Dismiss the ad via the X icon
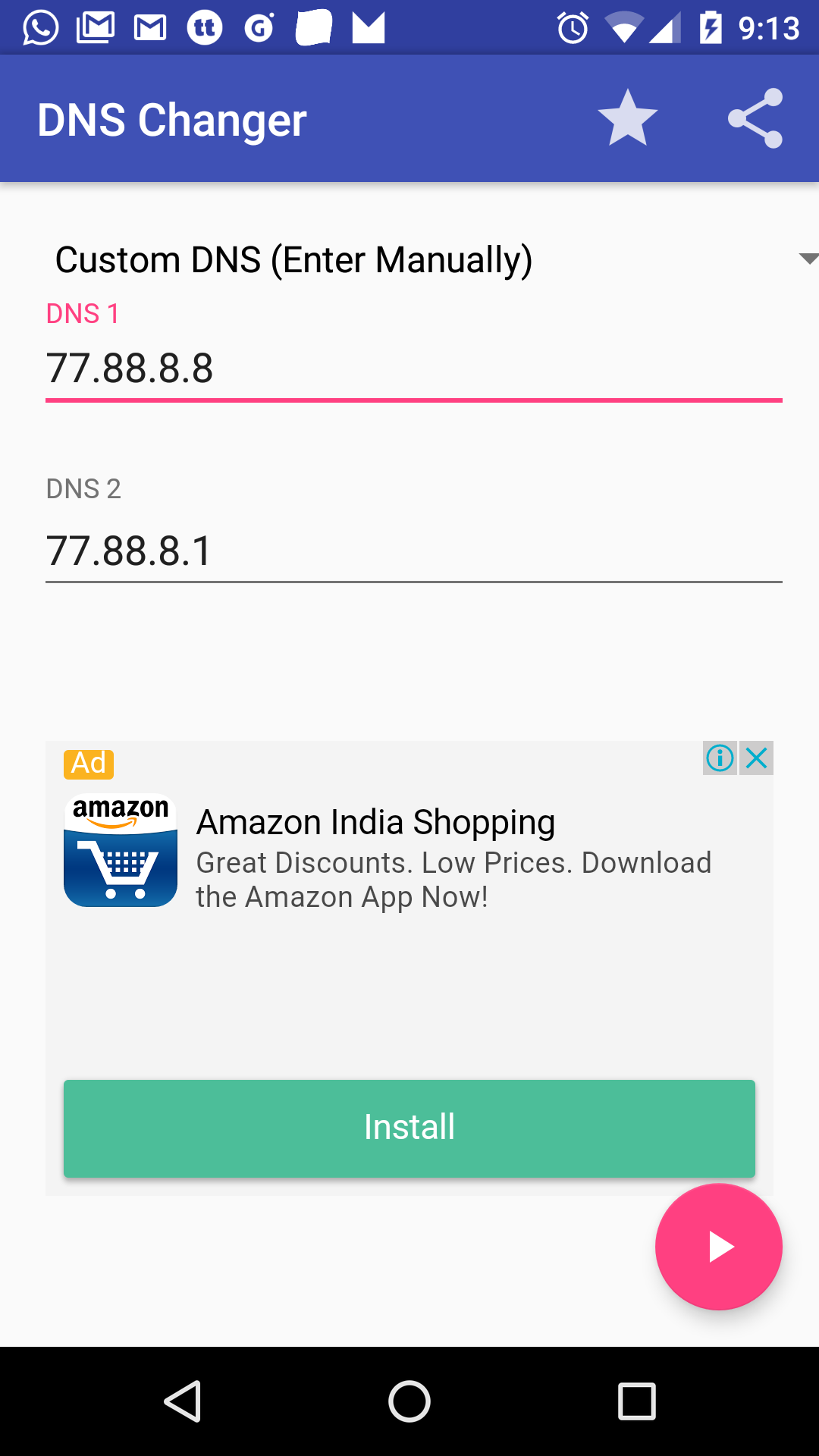The width and height of the screenshot is (819, 1456). (756, 757)
